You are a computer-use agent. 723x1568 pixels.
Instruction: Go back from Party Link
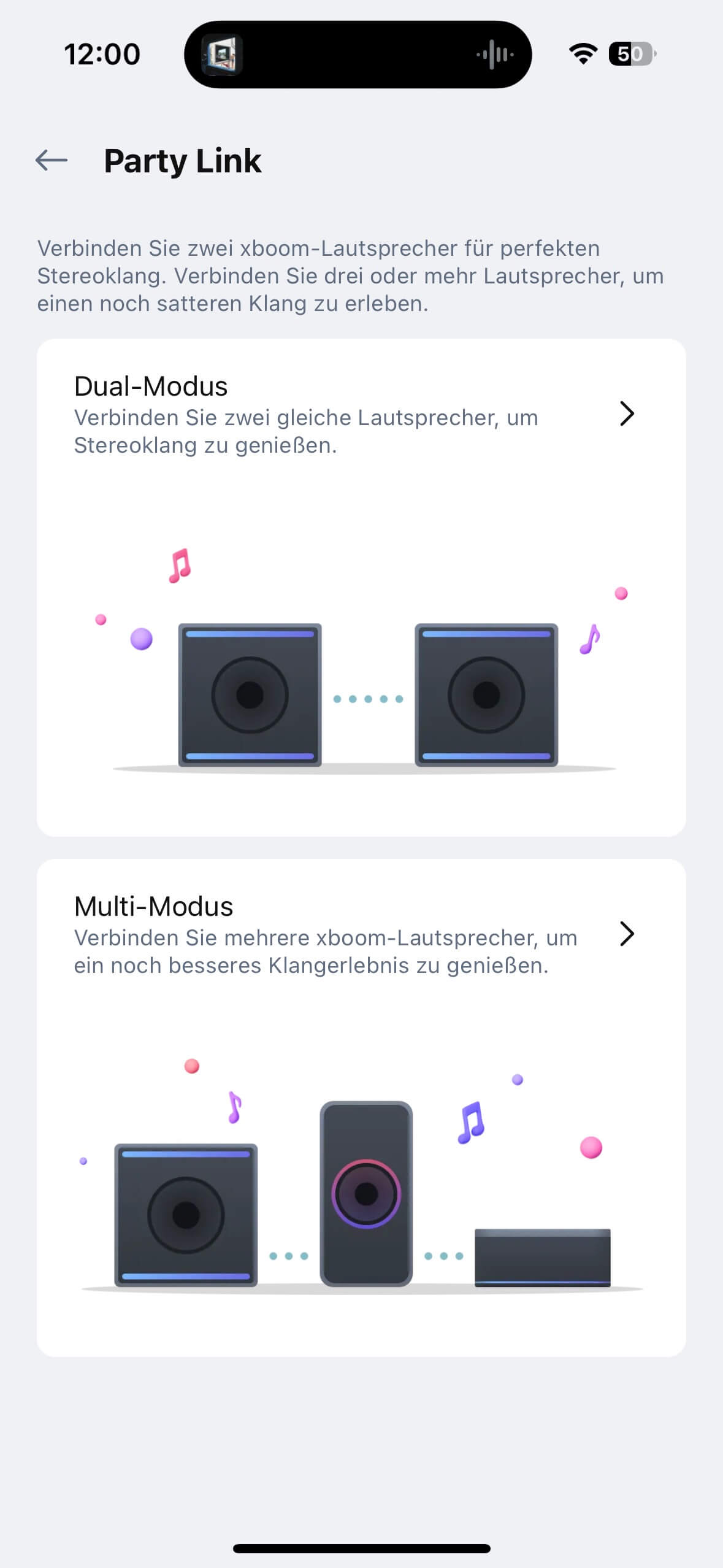[52, 161]
